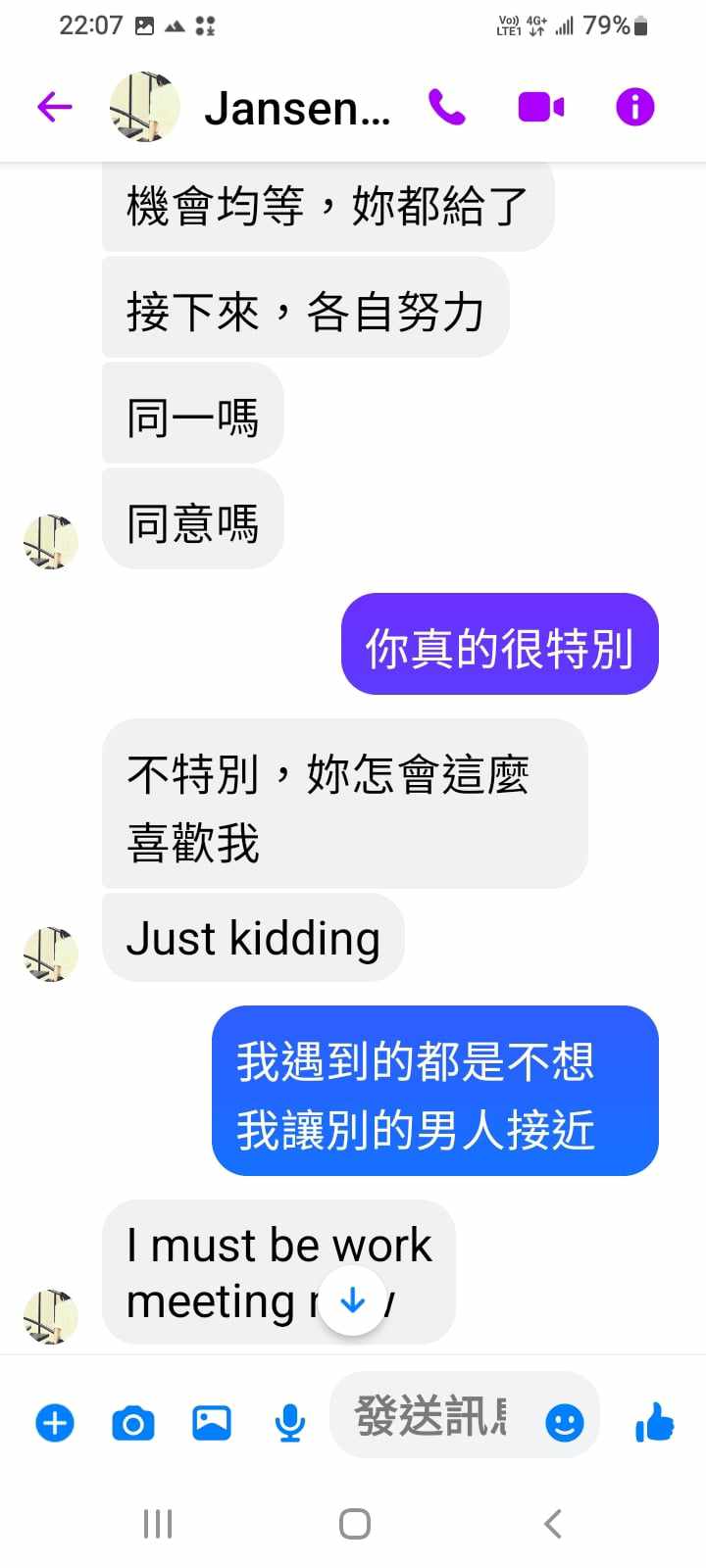
Task: Open system recent apps
Action: pyautogui.click(x=157, y=1524)
